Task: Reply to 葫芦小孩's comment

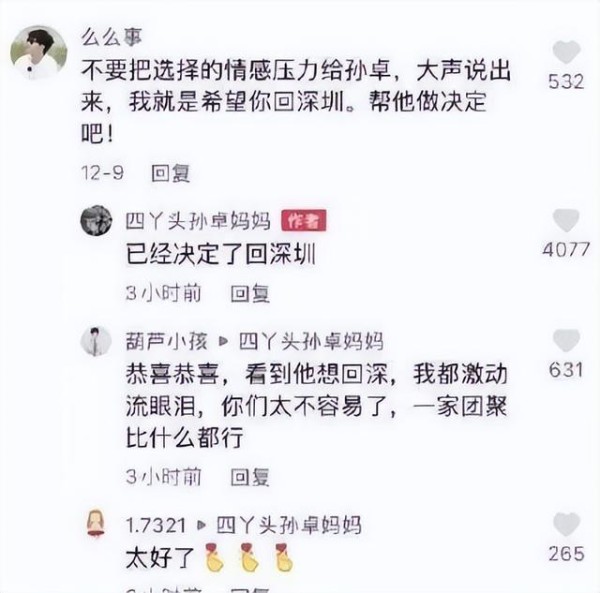Action: pyautogui.click(x=249, y=475)
